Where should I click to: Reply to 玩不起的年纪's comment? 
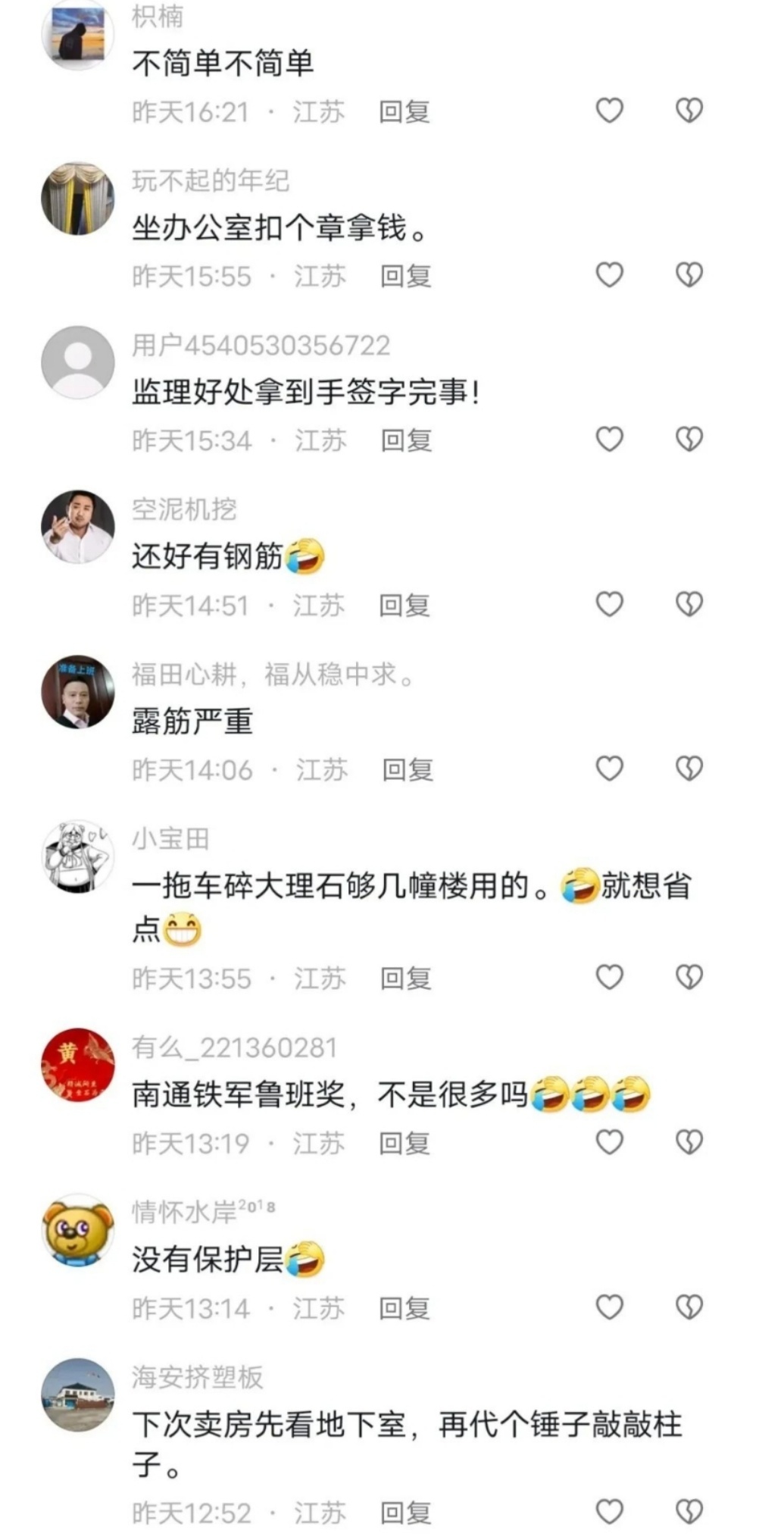pos(406,276)
